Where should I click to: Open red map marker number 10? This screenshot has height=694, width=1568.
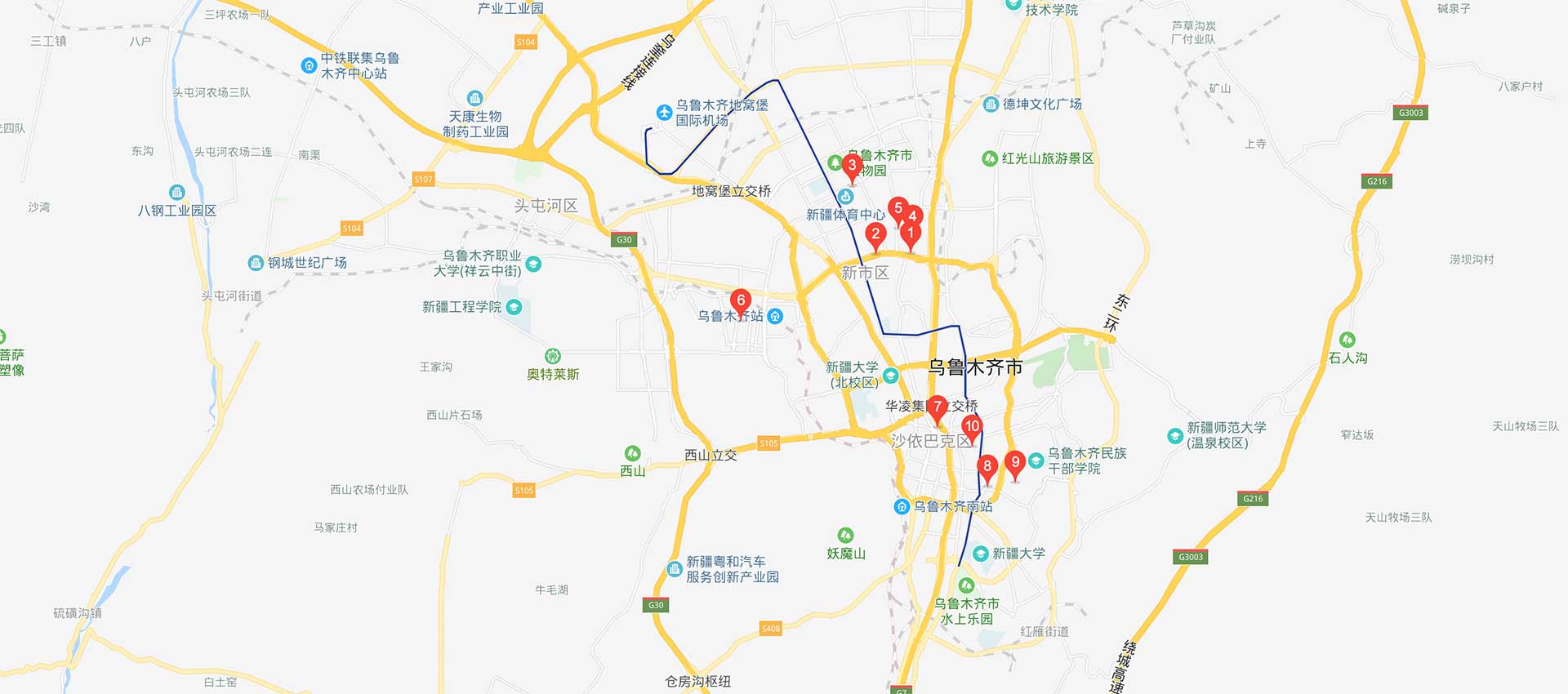[x=971, y=427]
